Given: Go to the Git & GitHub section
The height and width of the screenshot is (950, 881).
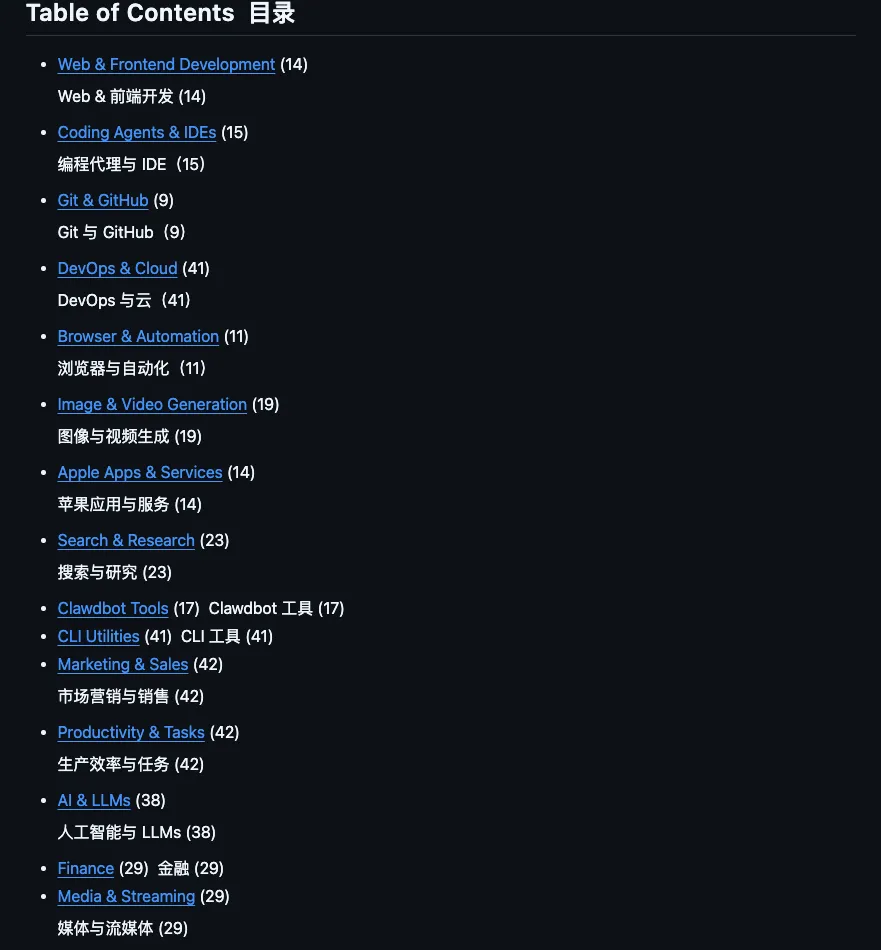Looking at the screenshot, I should [103, 200].
